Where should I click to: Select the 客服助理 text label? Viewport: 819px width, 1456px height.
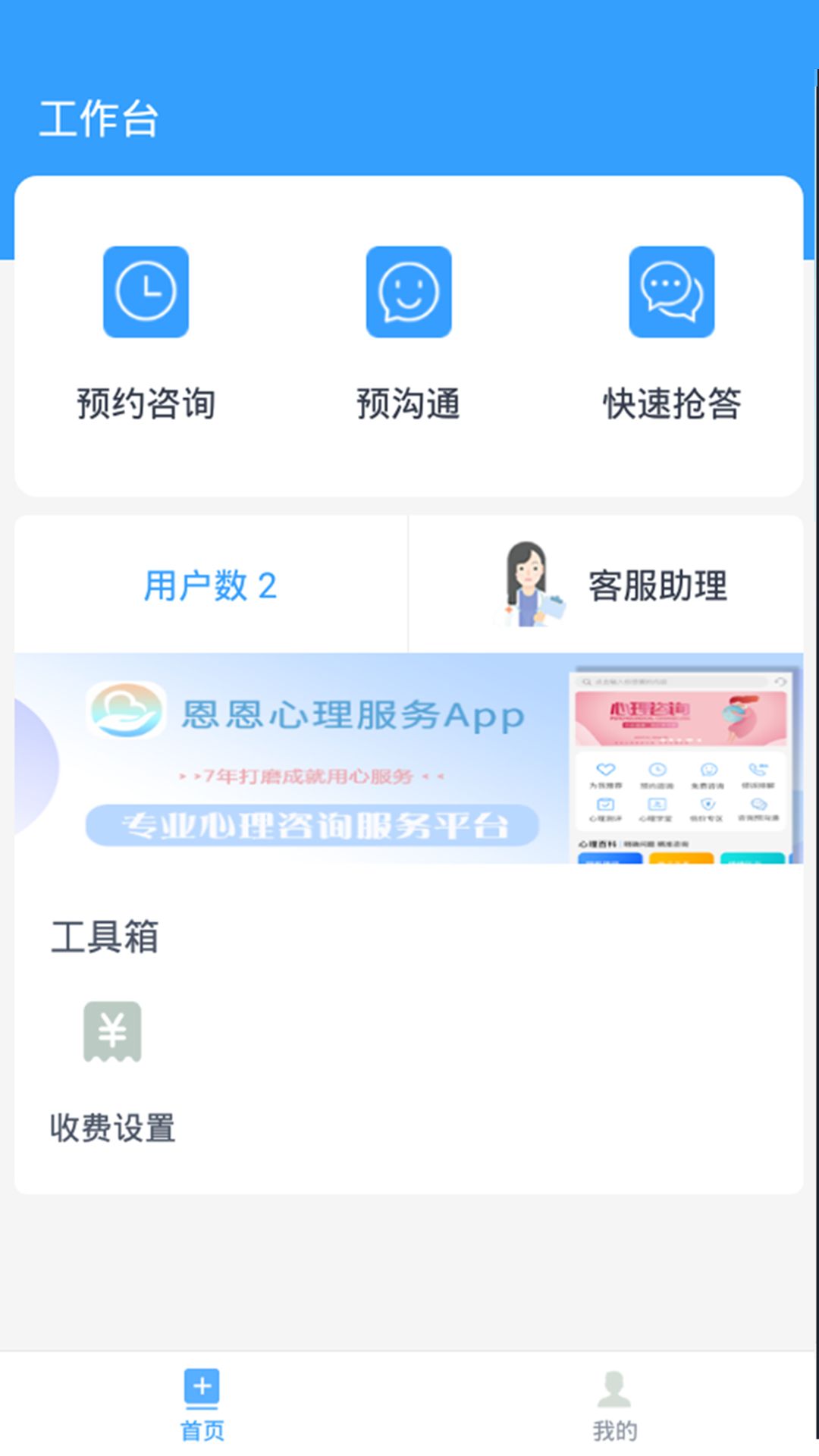click(x=658, y=585)
